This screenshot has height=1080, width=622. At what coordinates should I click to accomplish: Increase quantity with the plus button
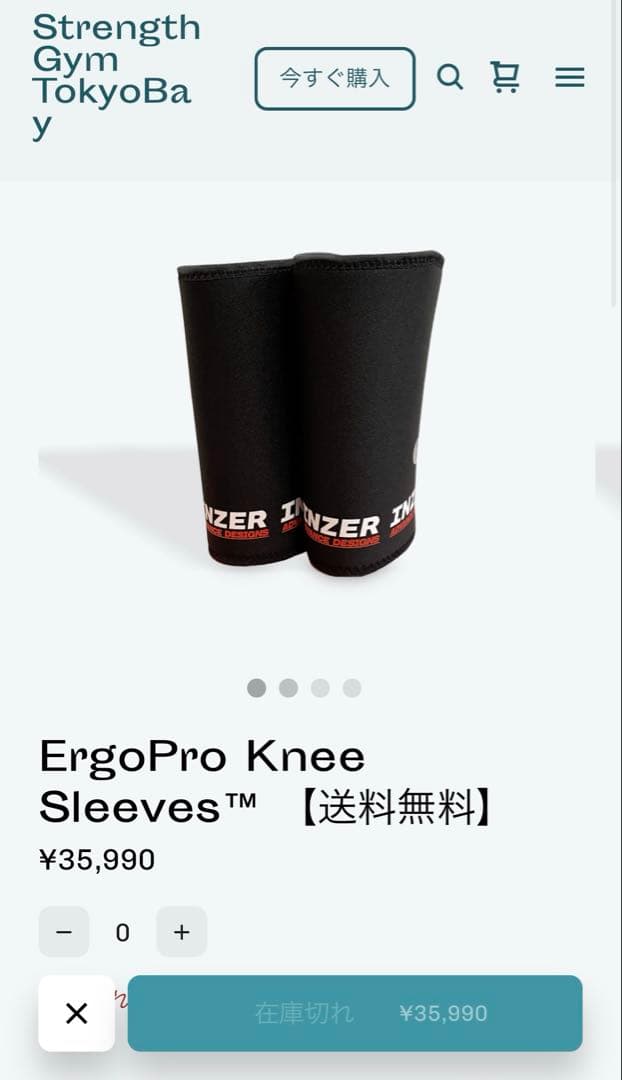[181, 932]
